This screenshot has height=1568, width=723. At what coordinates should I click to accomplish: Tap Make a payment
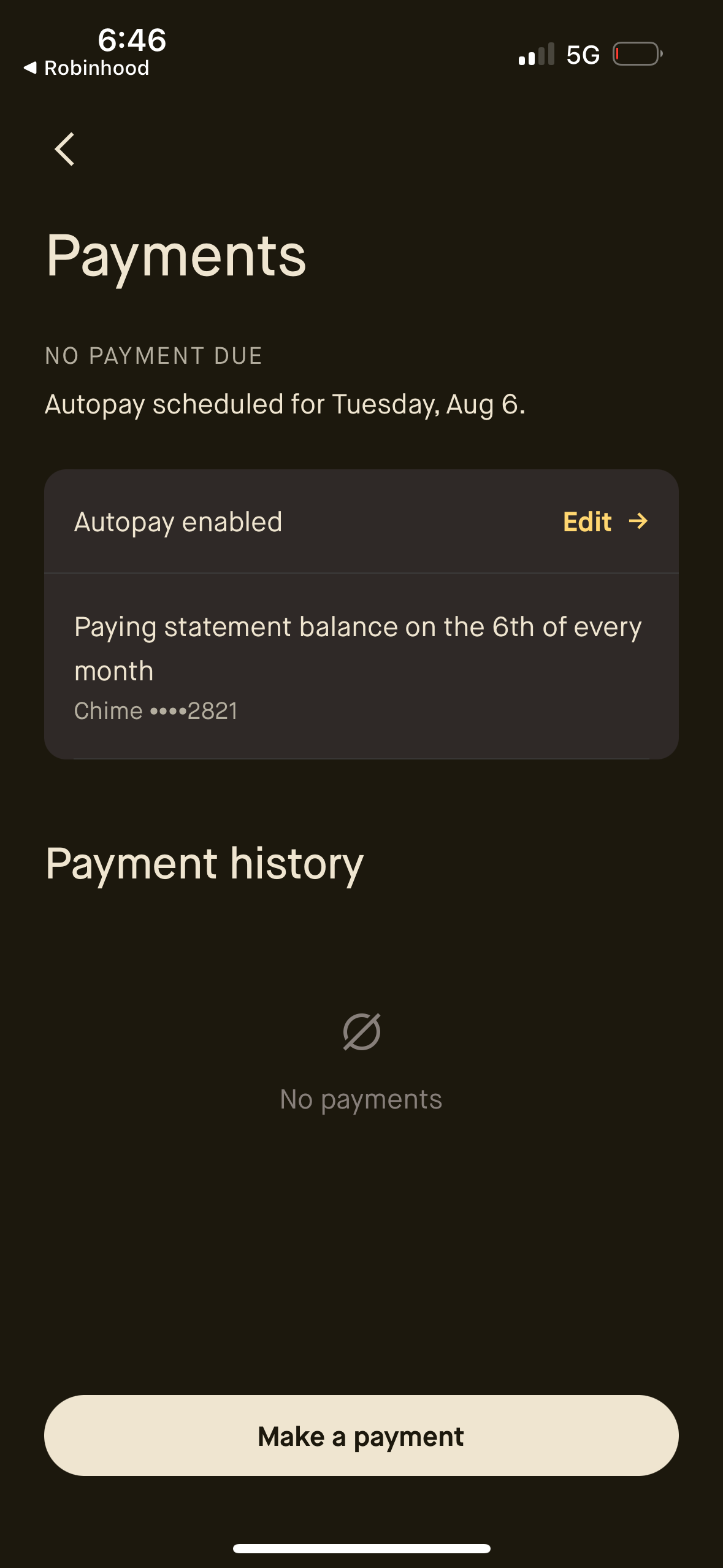point(361,1435)
